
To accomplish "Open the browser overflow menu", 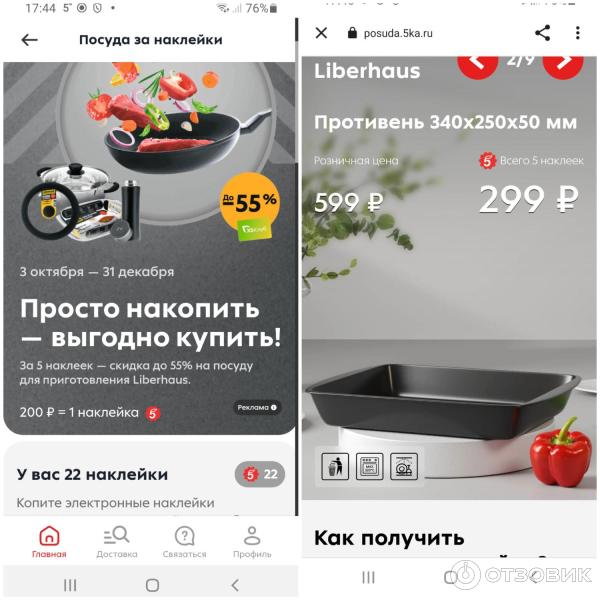I will (x=578, y=33).
